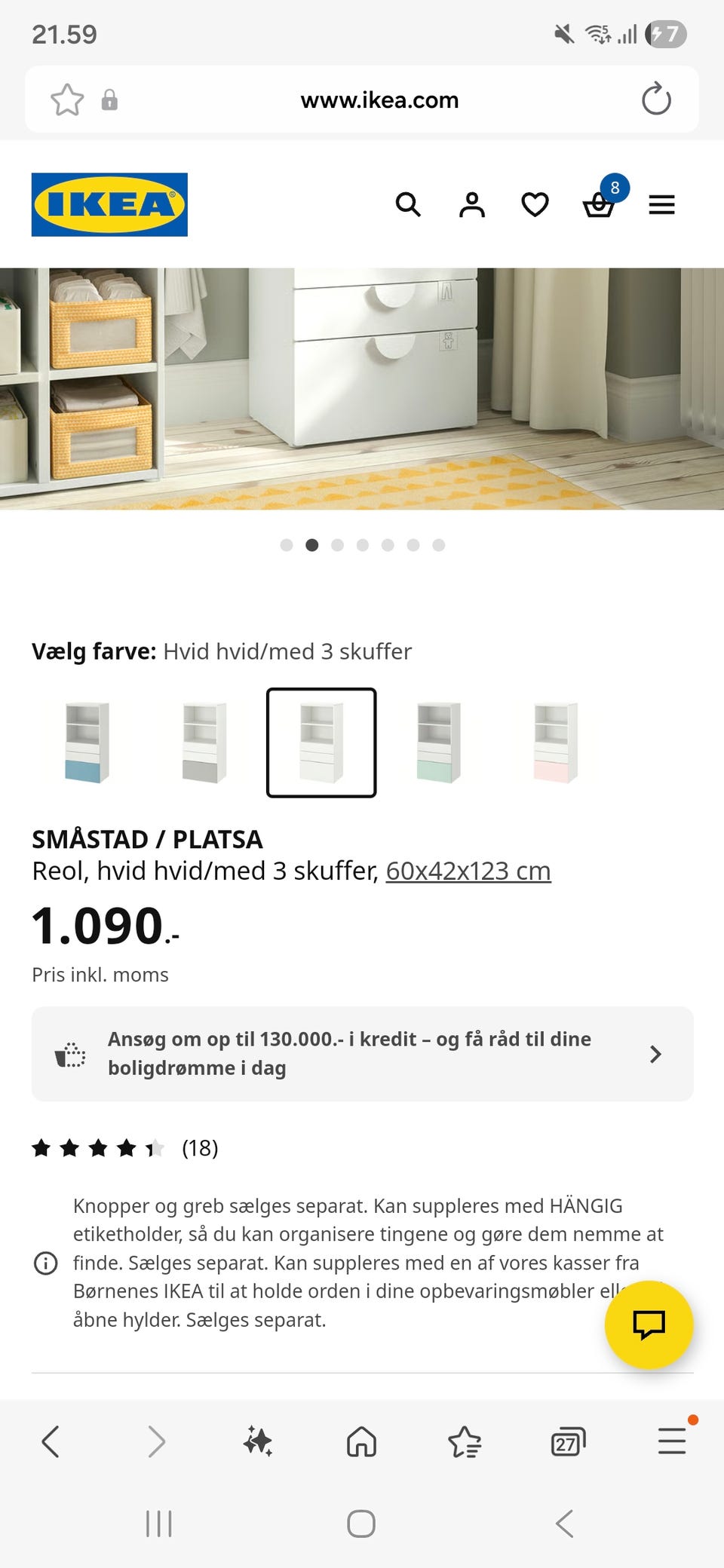Image resolution: width=724 pixels, height=1568 pixels.
Task: View the 18 customer ratings
Action: (200, 1148)
